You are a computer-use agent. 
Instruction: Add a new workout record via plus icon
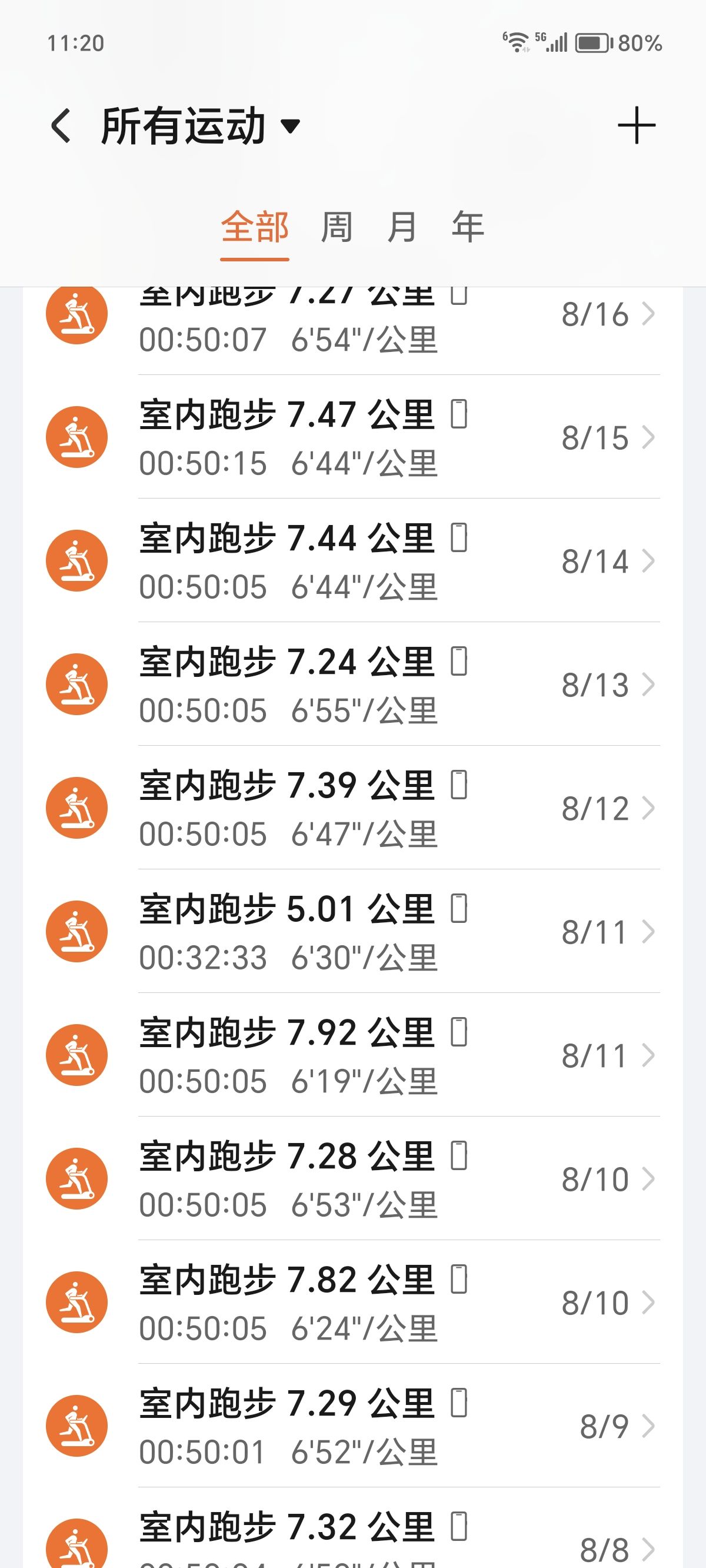tap(637, 126)
